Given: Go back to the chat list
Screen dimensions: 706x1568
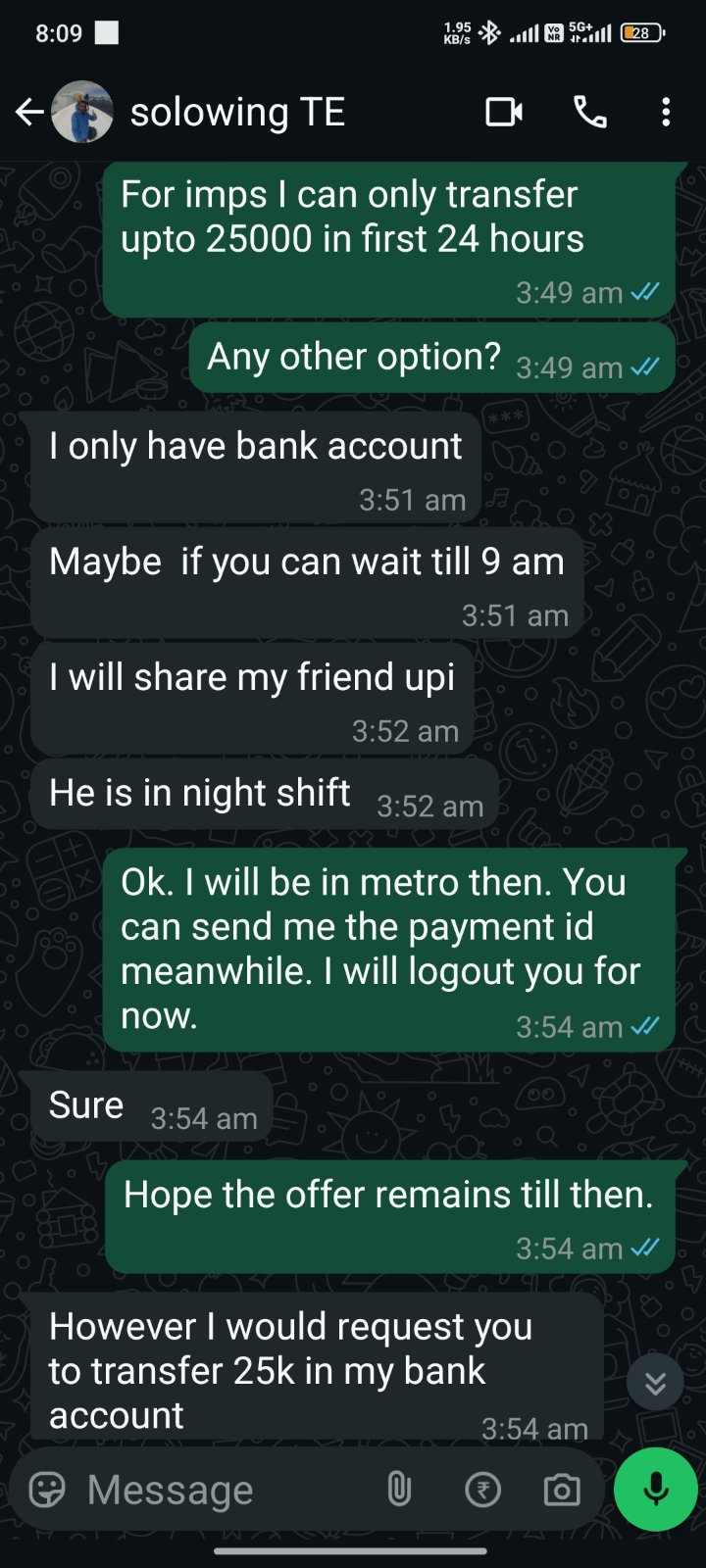Looking at the screenshot, I should point(29,113).
